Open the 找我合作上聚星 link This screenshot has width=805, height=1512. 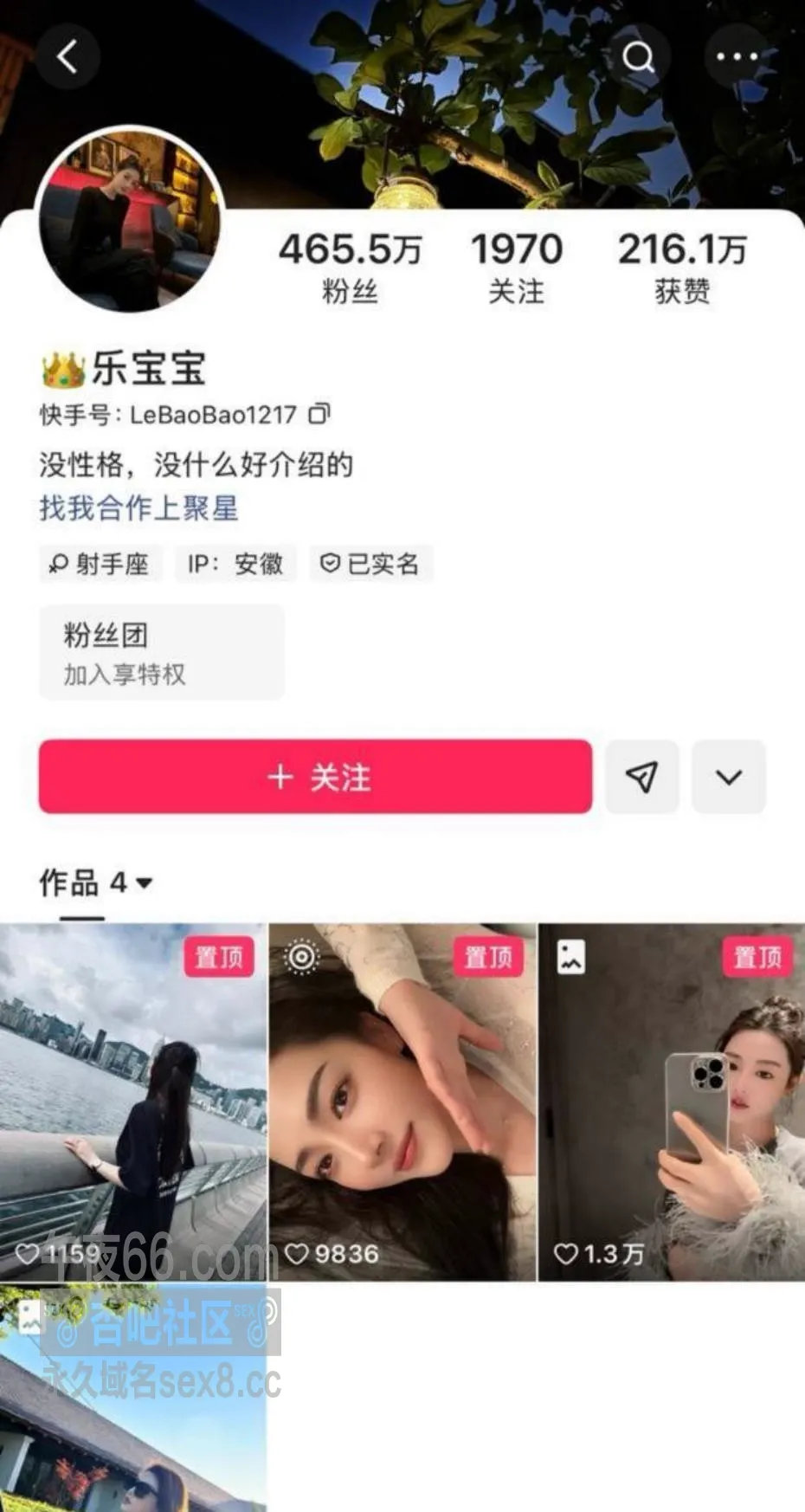[x=138, y=507]
